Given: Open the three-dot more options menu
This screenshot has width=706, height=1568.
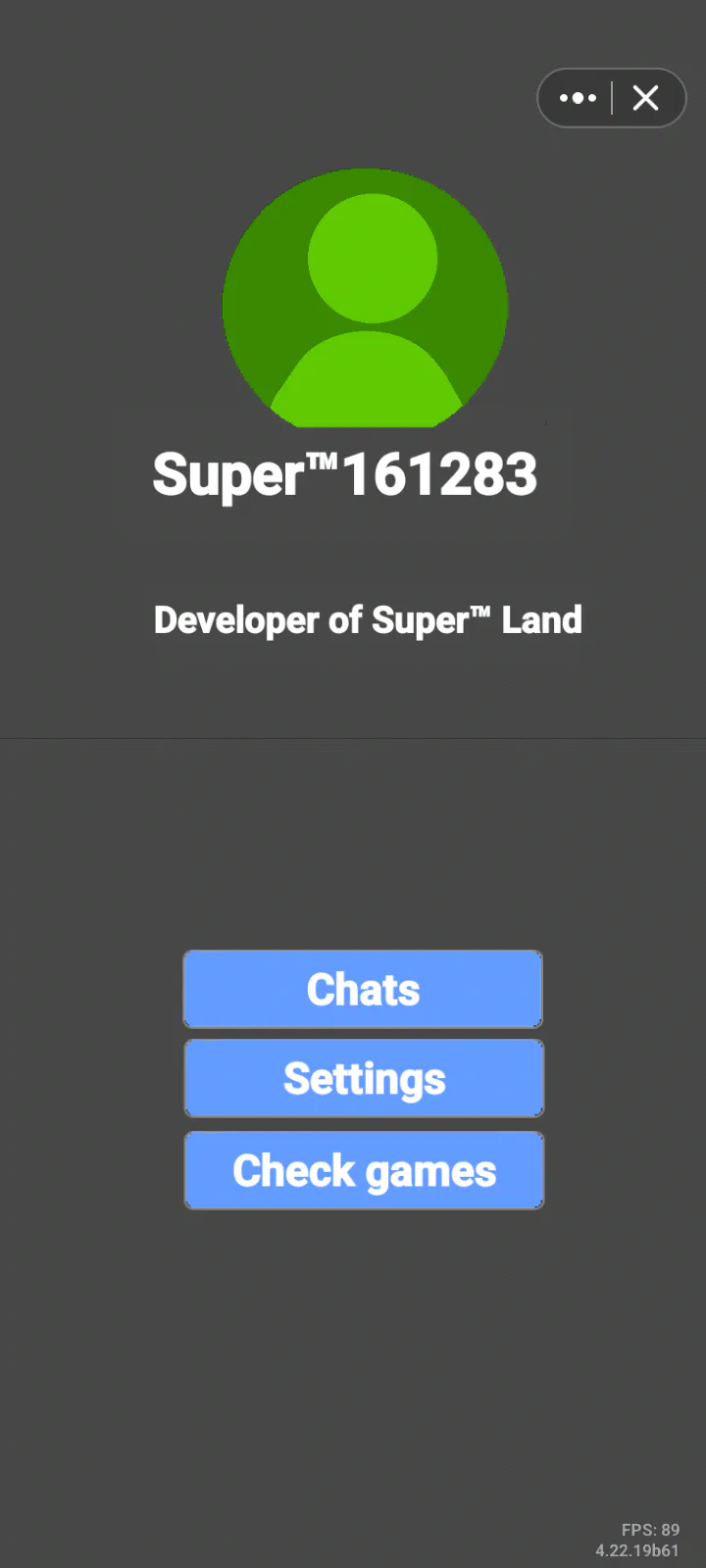Looking at the screenshot, I should click(578, 98).
